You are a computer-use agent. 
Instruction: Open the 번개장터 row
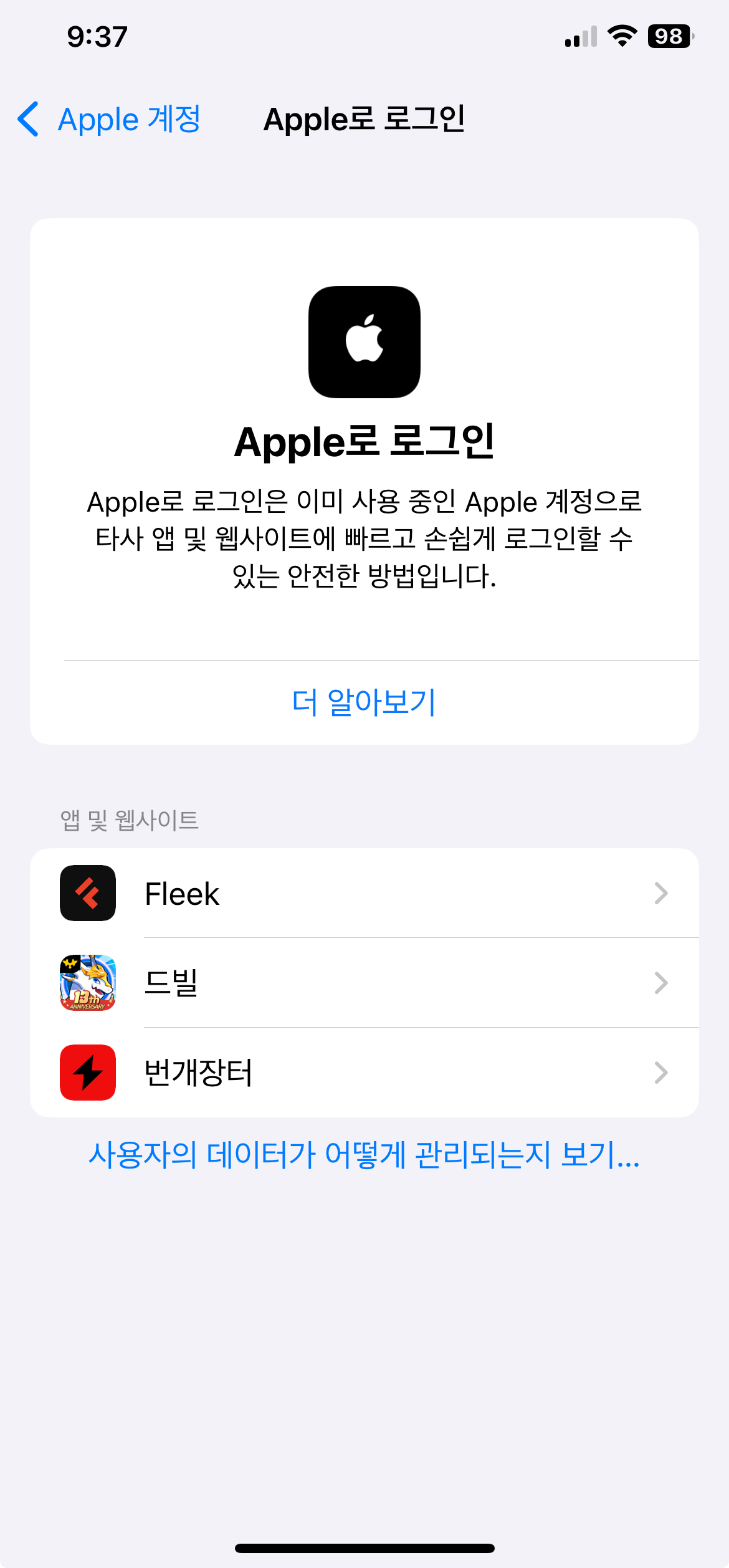coord(364,1073)
